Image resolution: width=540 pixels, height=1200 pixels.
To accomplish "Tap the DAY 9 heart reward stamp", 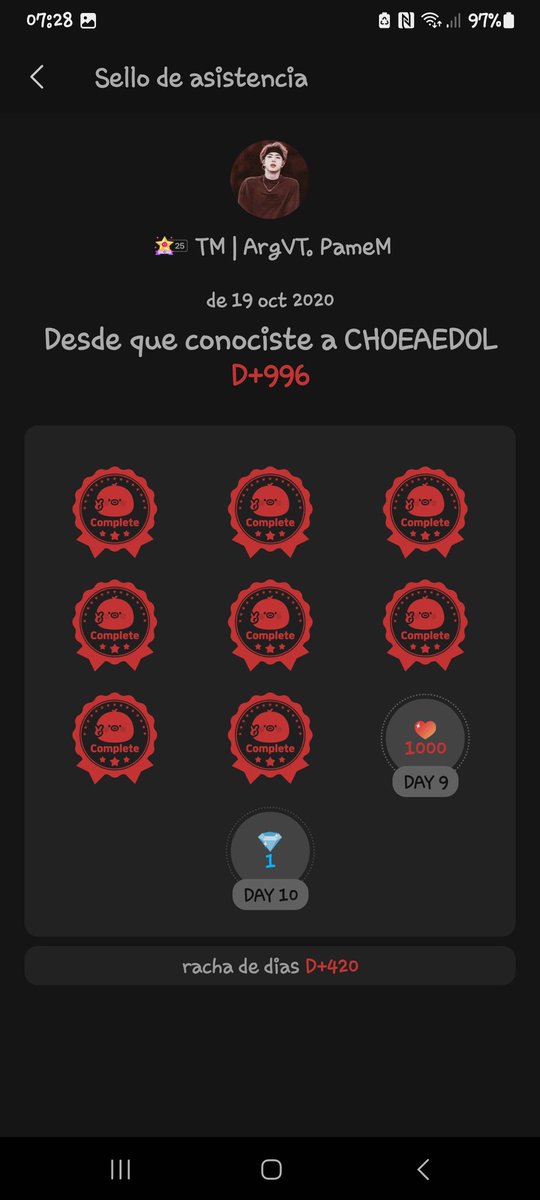I will pyautogui.click(x=425, y=743).
